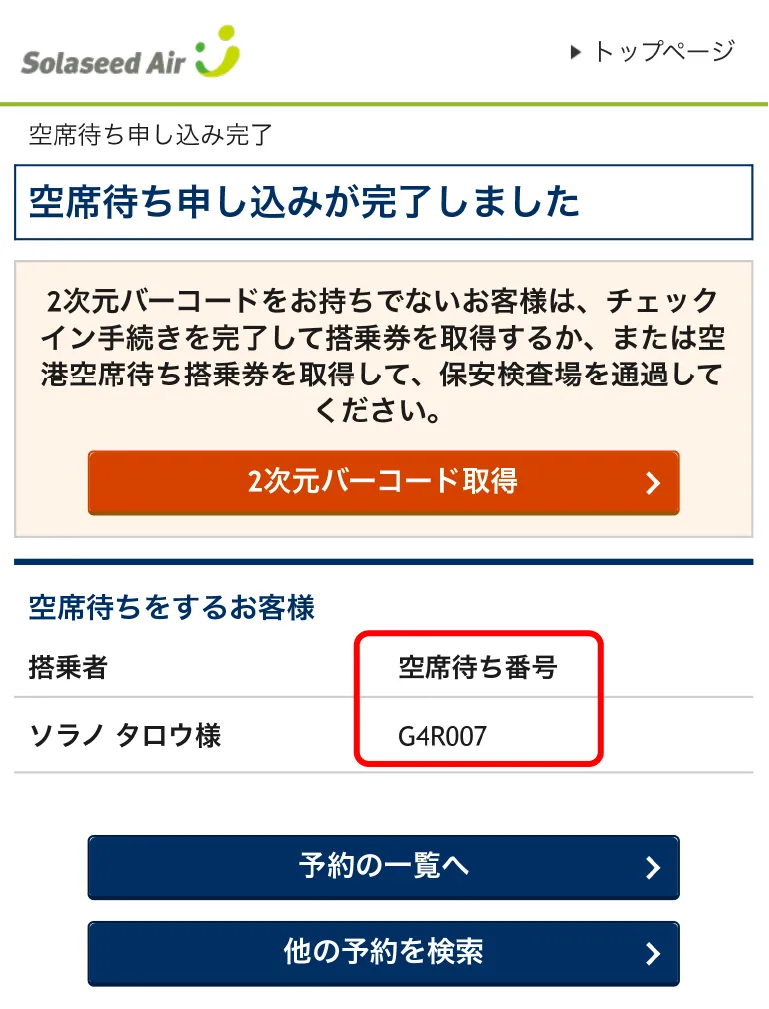
Task: Open 予約の一覧へ
Action: (383, 866)
